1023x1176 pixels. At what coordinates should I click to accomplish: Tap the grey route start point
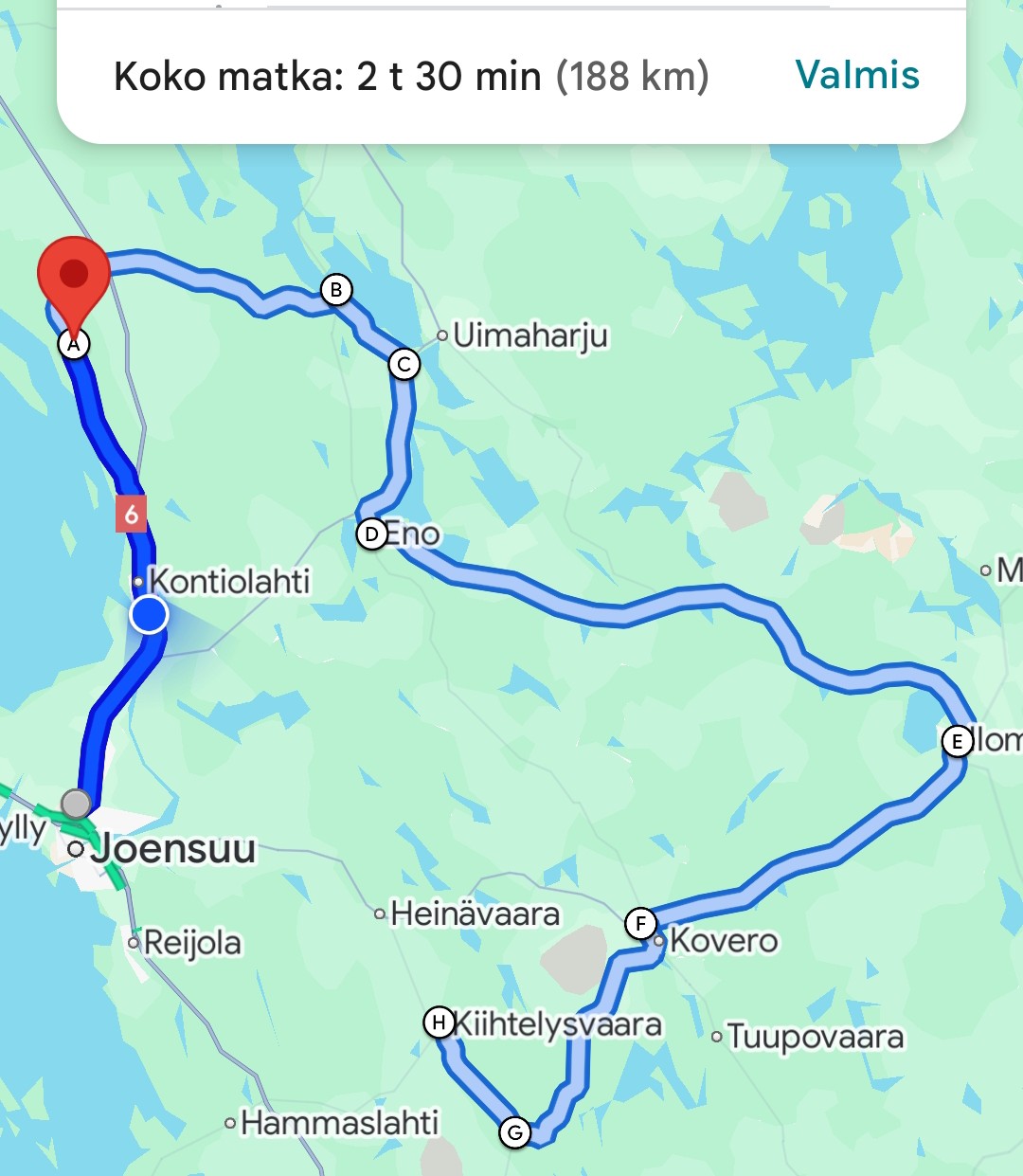pos(76,804)
